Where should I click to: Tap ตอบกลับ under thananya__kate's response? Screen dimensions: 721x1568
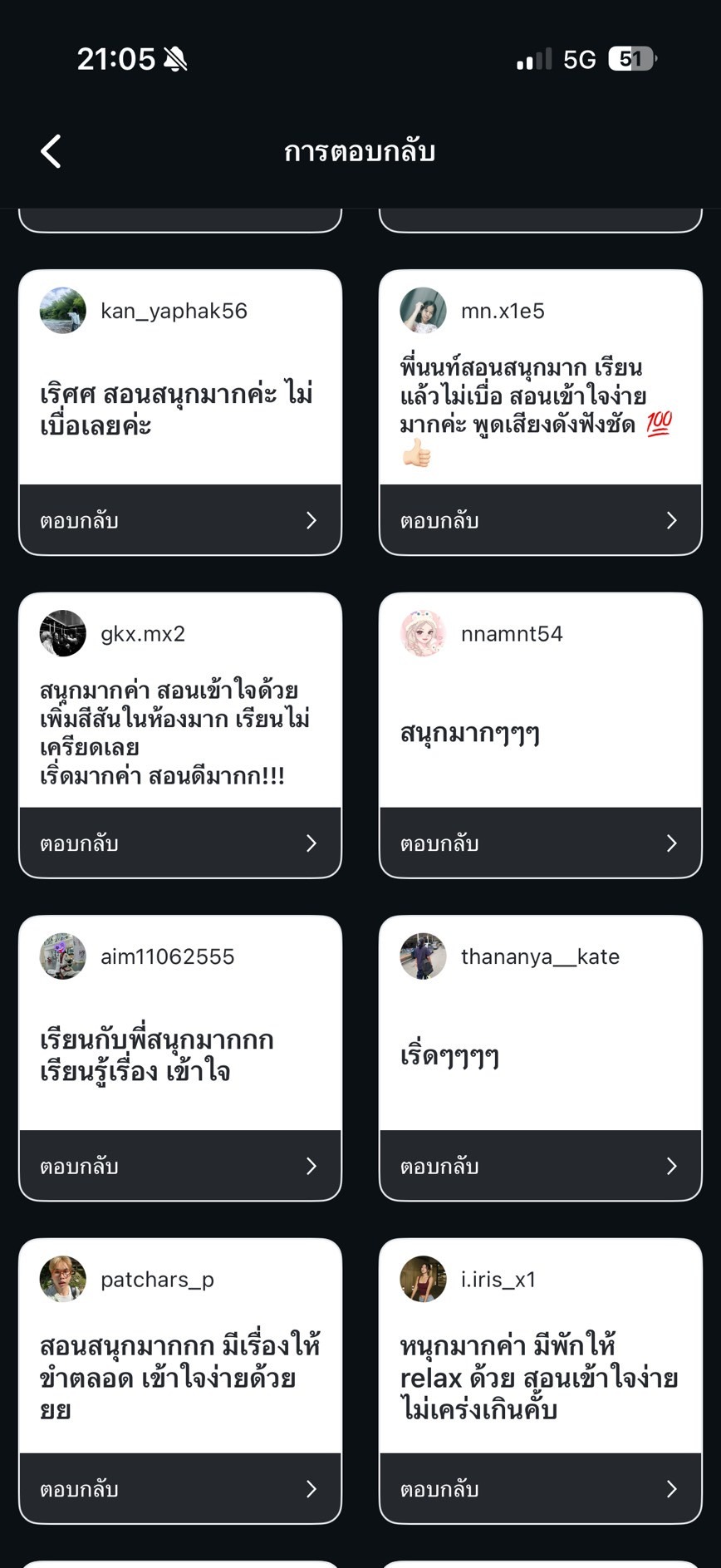pyautogui.click(x=540, y=1166)
